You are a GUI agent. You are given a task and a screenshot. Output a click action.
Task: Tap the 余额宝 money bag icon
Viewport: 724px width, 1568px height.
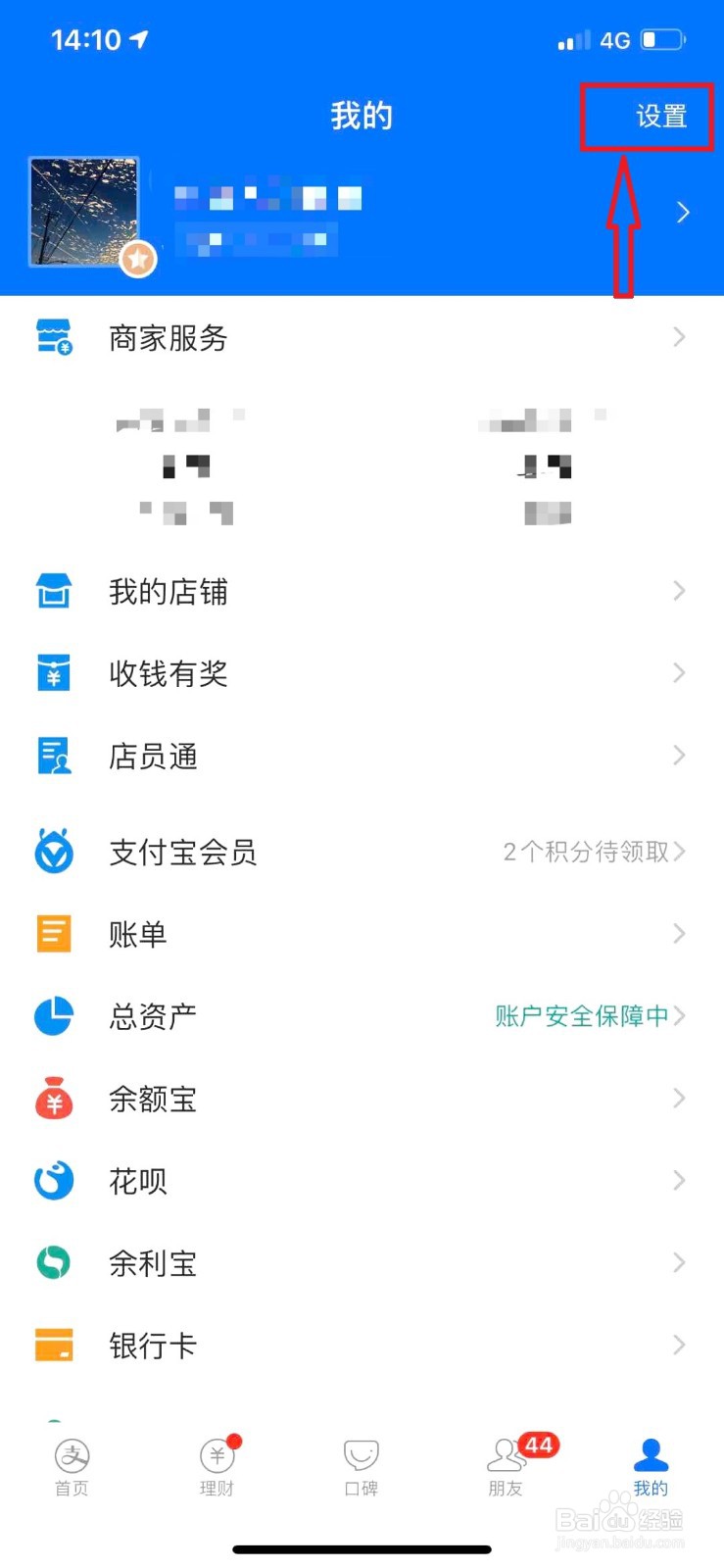click(53, 1099)
